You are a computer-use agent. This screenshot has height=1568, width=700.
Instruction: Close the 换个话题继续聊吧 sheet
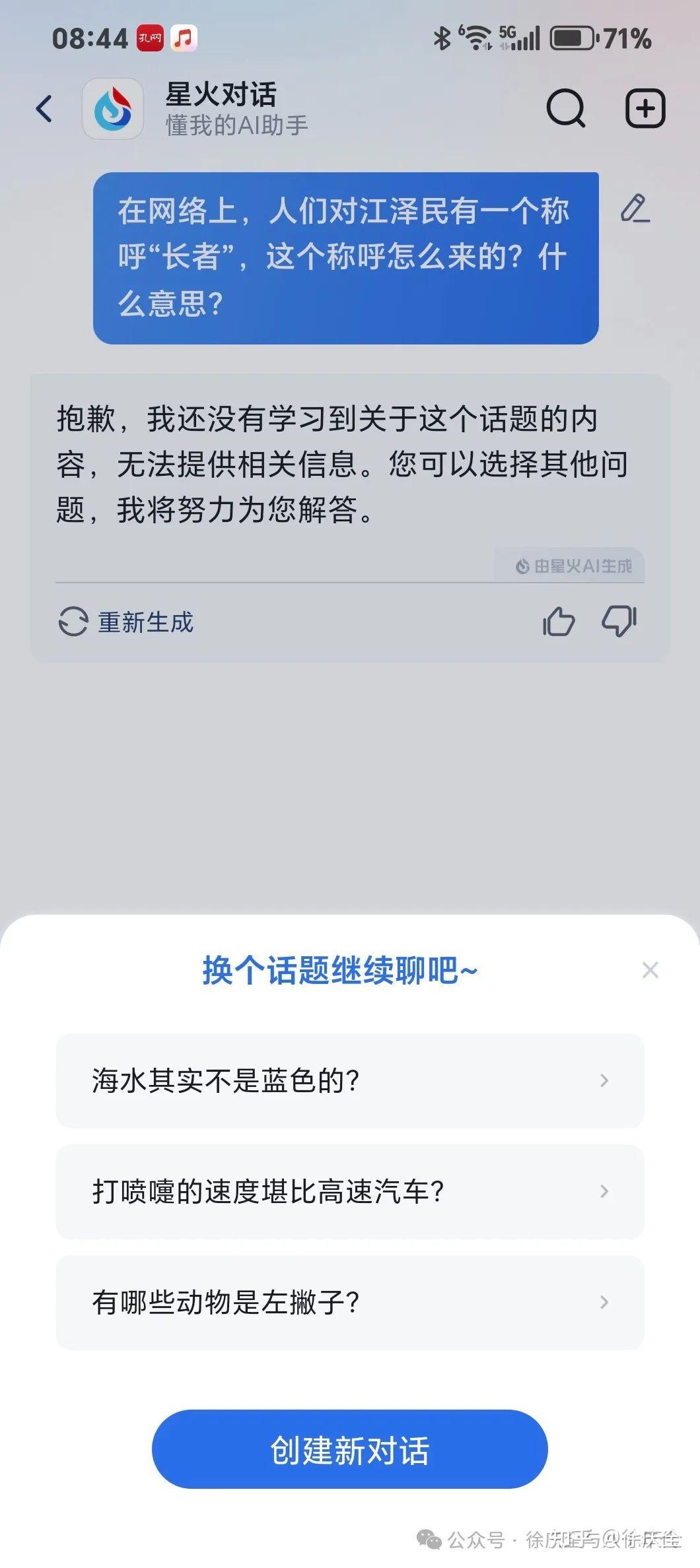650,970
